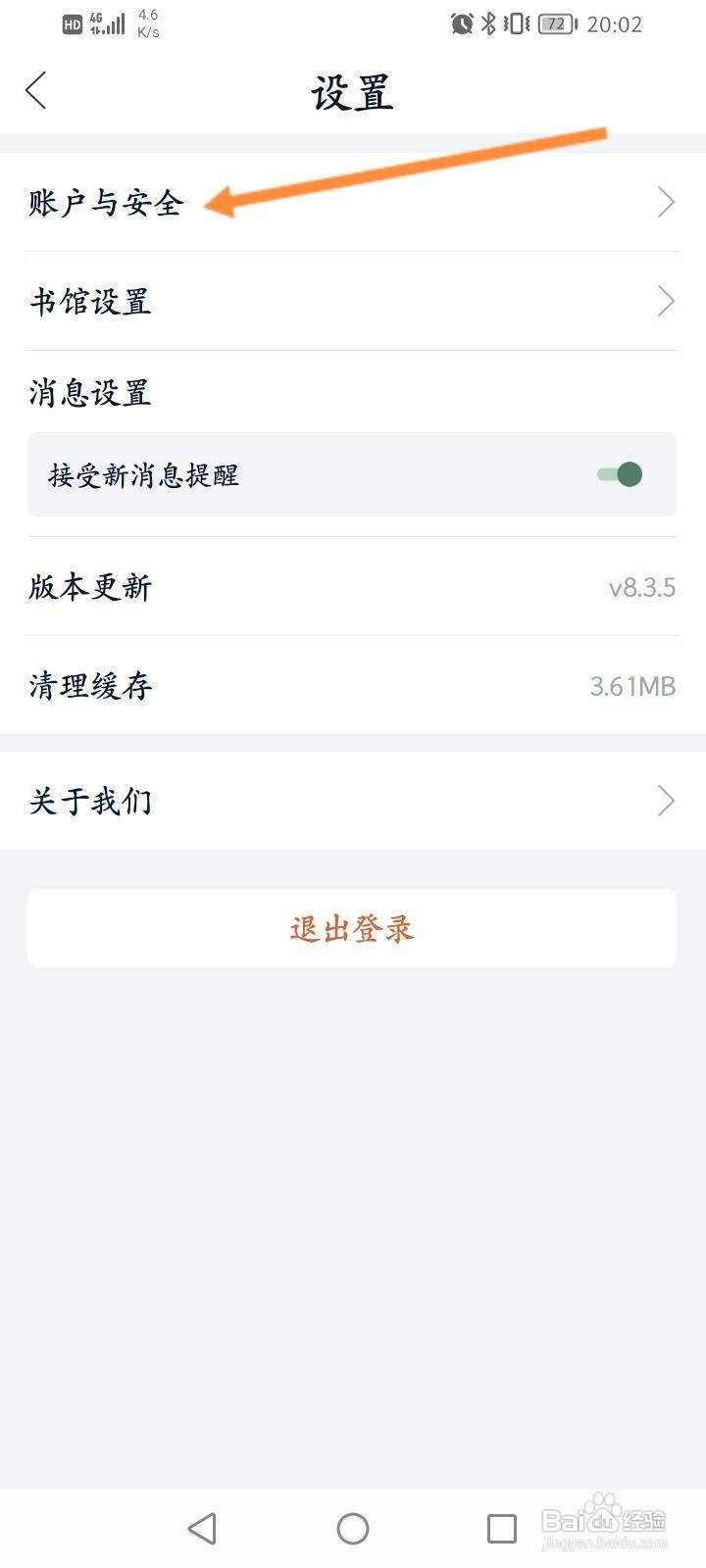Image resolution: width=706 pixels, height=1568 pixels.
Task: Go back using the top-left arrow
Action: (x=36, y=91)
